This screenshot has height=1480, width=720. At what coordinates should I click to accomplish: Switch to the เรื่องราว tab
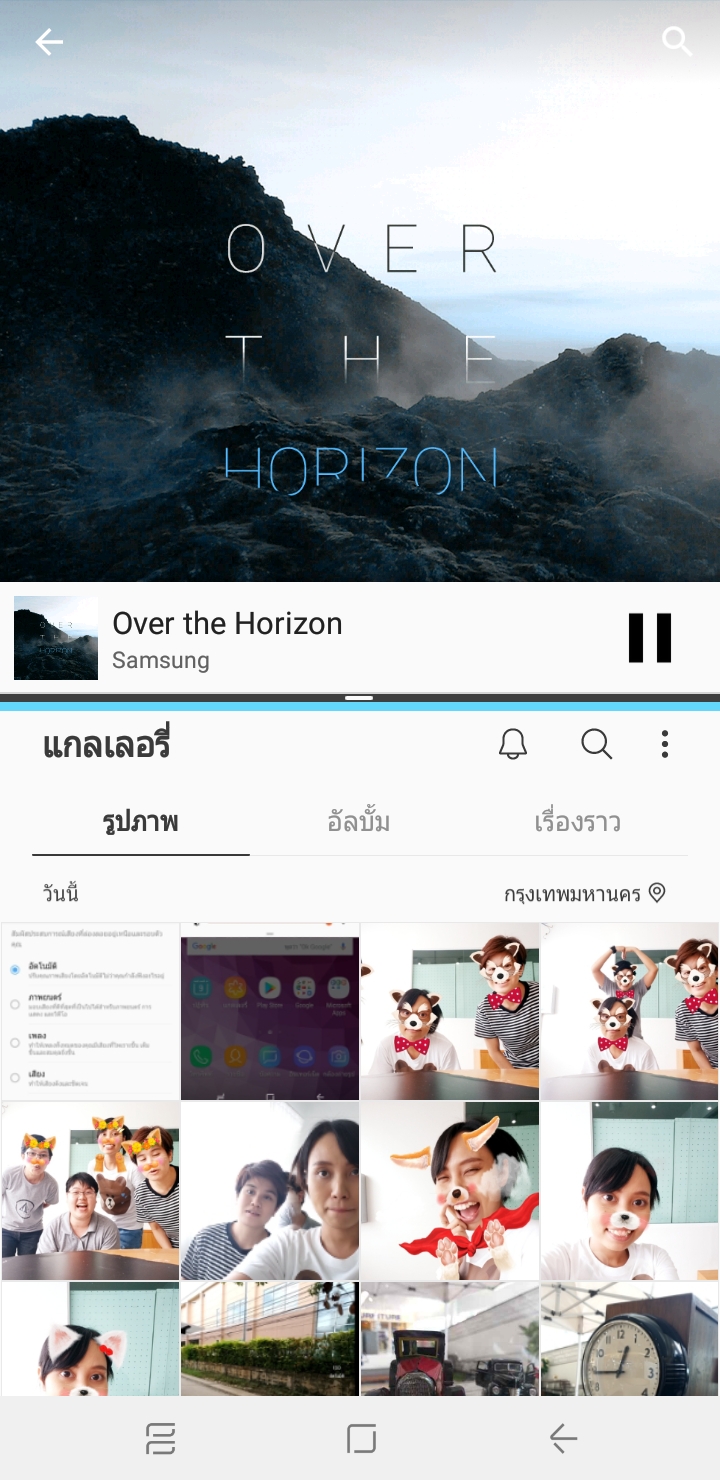(578, 823)
